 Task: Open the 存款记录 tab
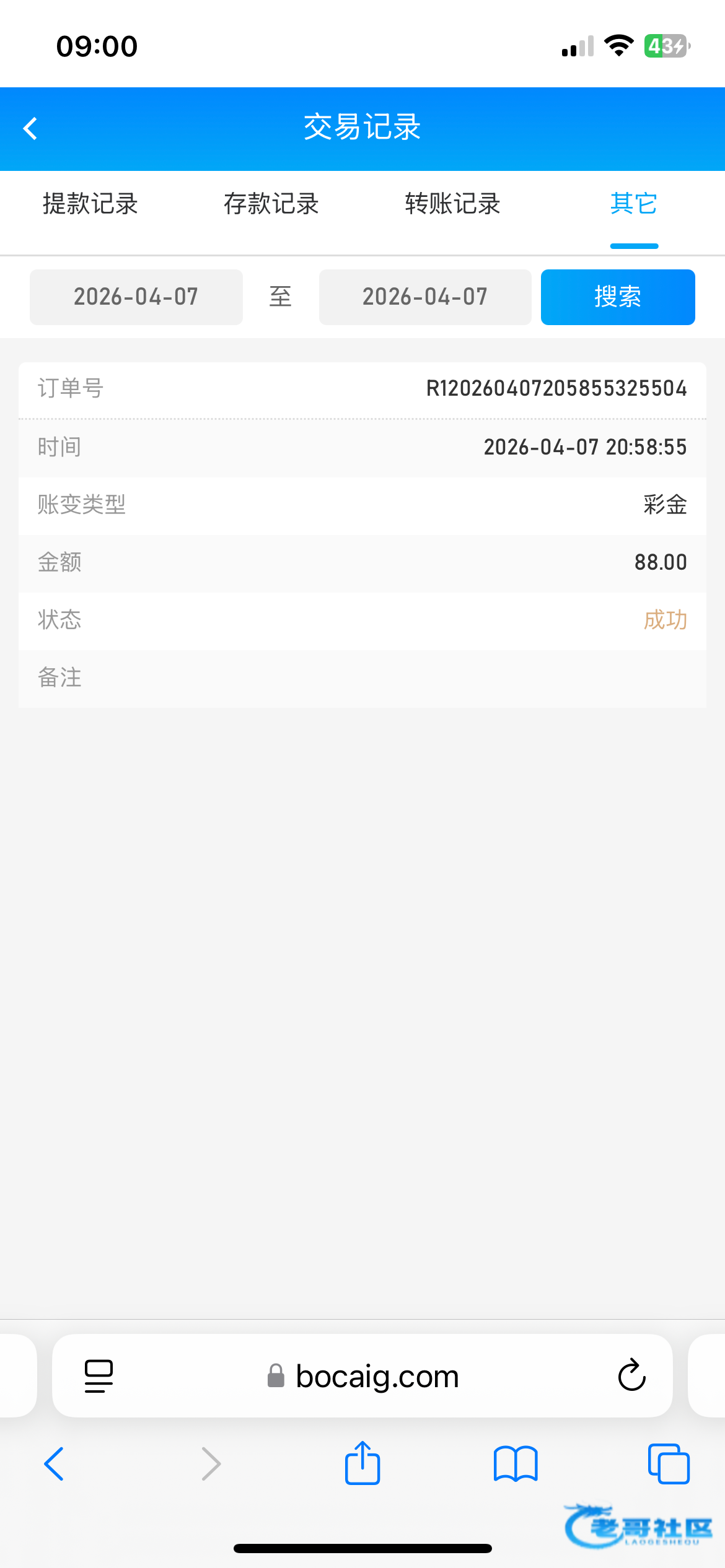click(x=271, y=204)
